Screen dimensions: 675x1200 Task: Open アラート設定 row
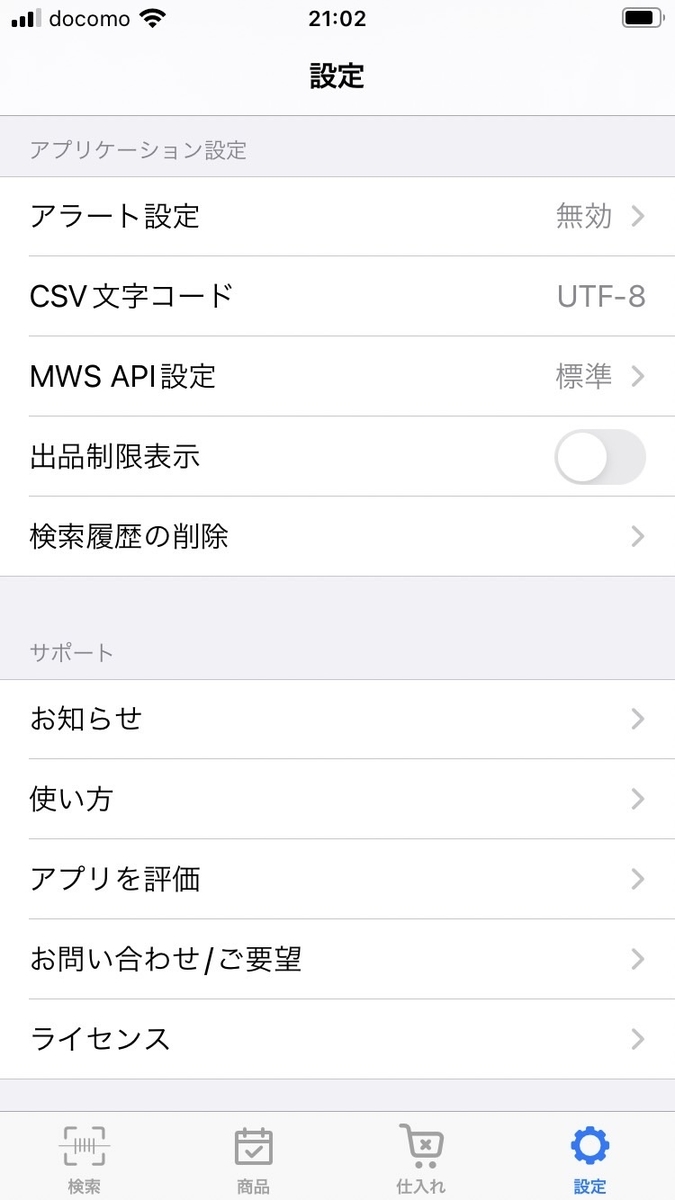pos(337,216)
